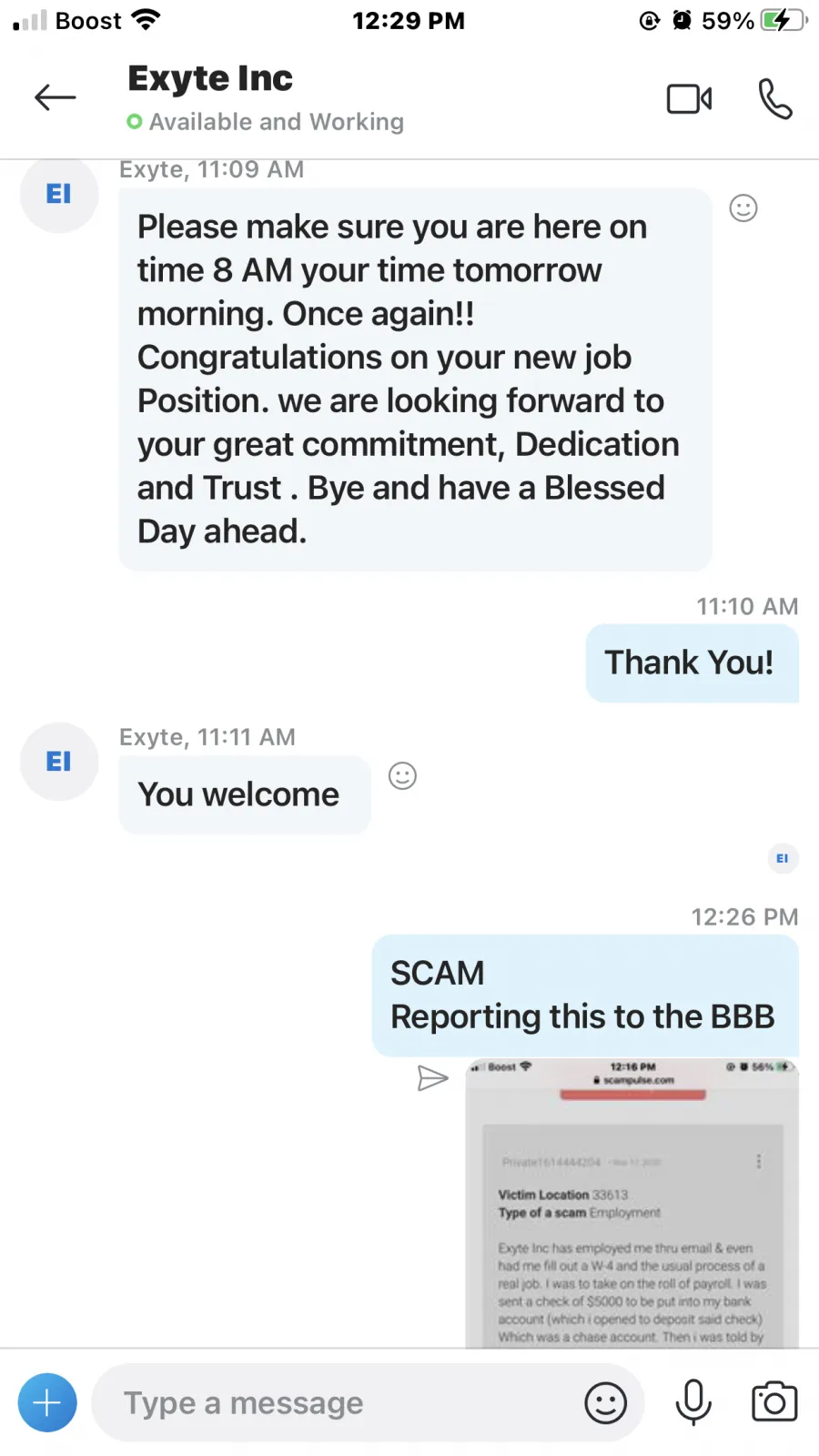React to the 11:09 AM Exyte message
The height and width of the screenshot is (1456, 819).
(743, 208)
